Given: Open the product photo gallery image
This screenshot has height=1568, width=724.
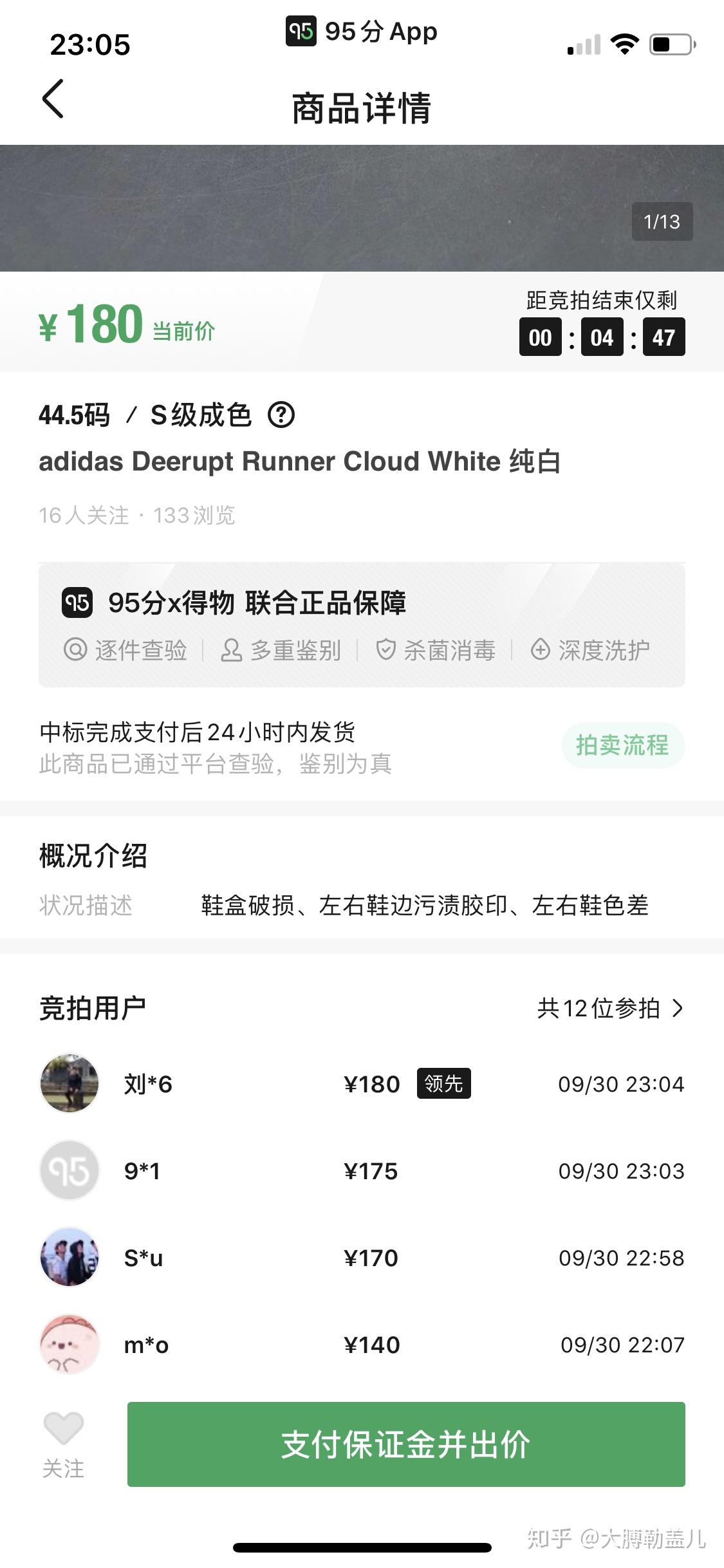Looking at the screenshot, I should pos(362,208).
